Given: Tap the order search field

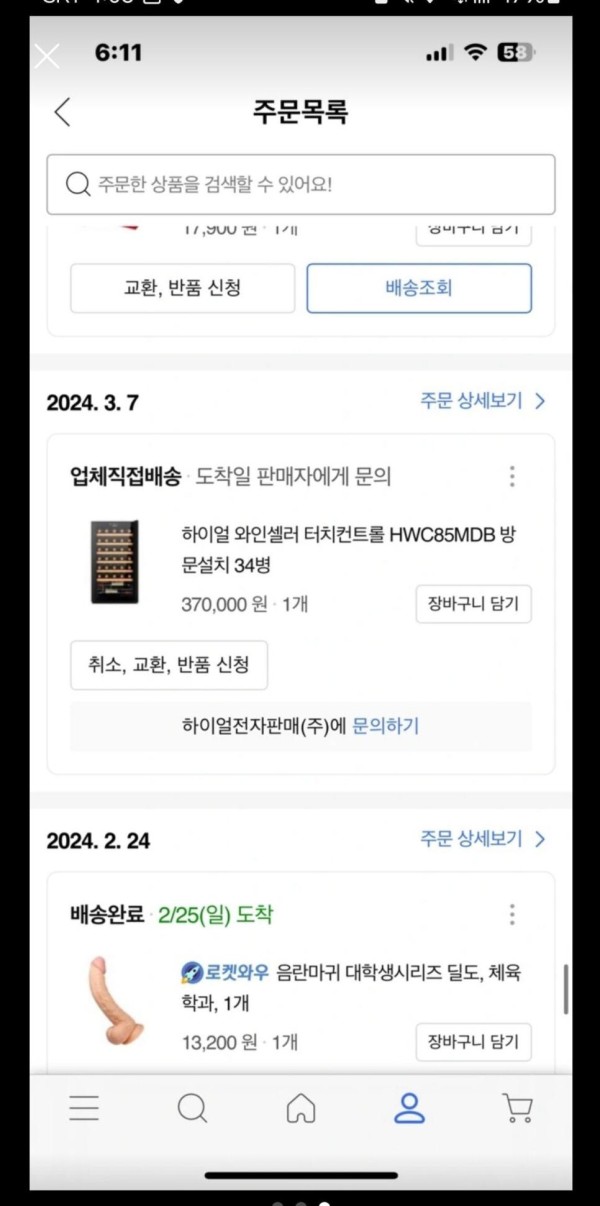Looking at the screenshot, I should point(300,184).
